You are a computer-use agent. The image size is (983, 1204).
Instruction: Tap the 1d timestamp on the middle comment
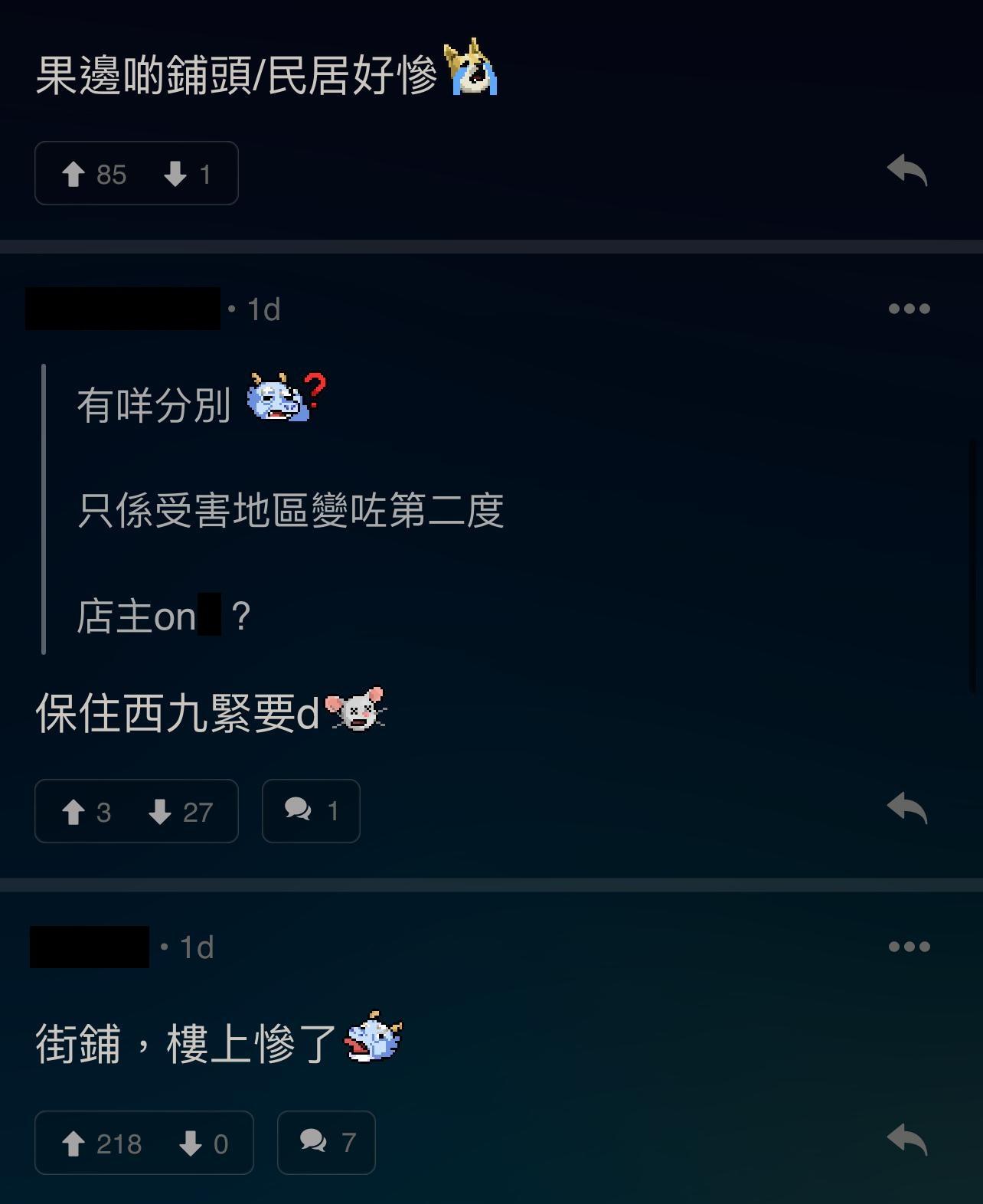click(263, 308)
